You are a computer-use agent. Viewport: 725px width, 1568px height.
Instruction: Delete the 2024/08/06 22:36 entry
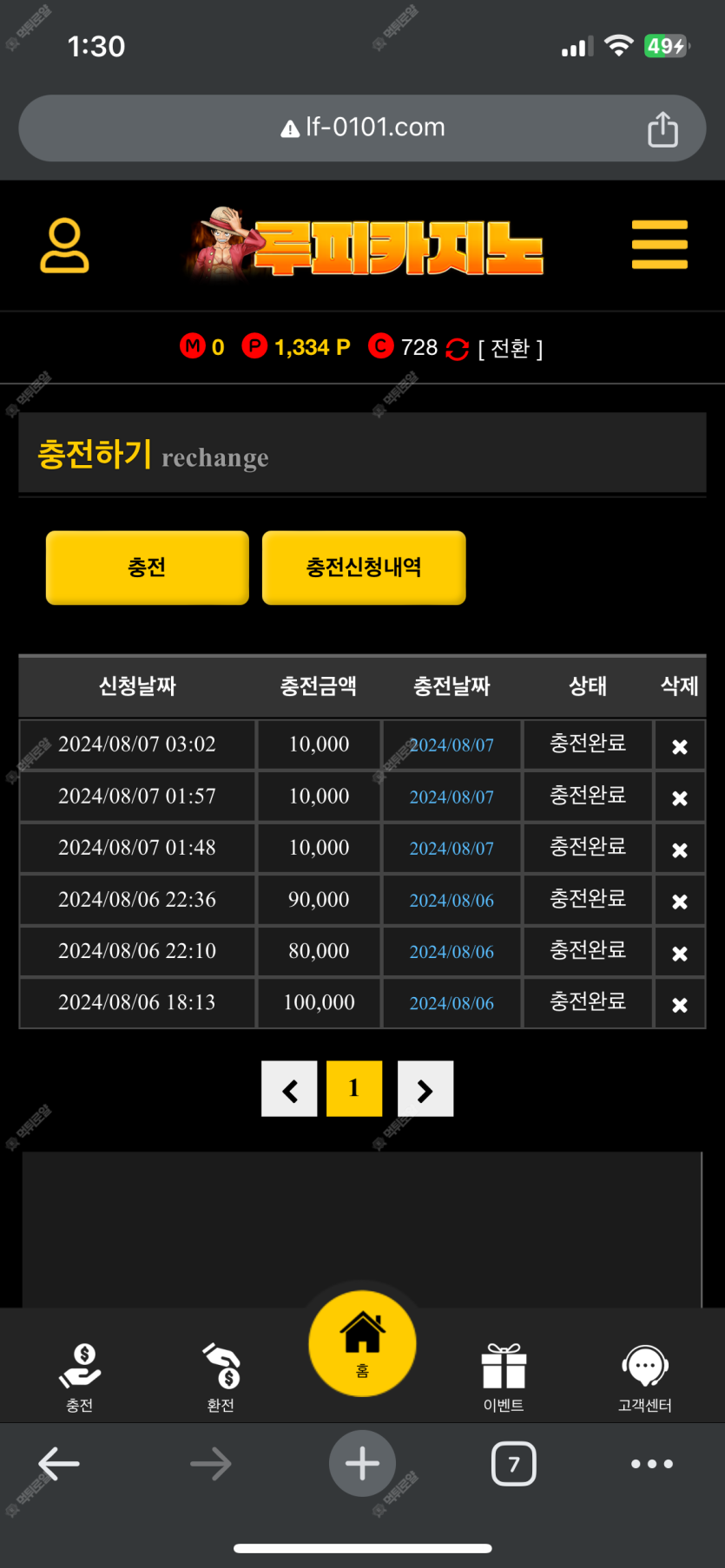679,902
